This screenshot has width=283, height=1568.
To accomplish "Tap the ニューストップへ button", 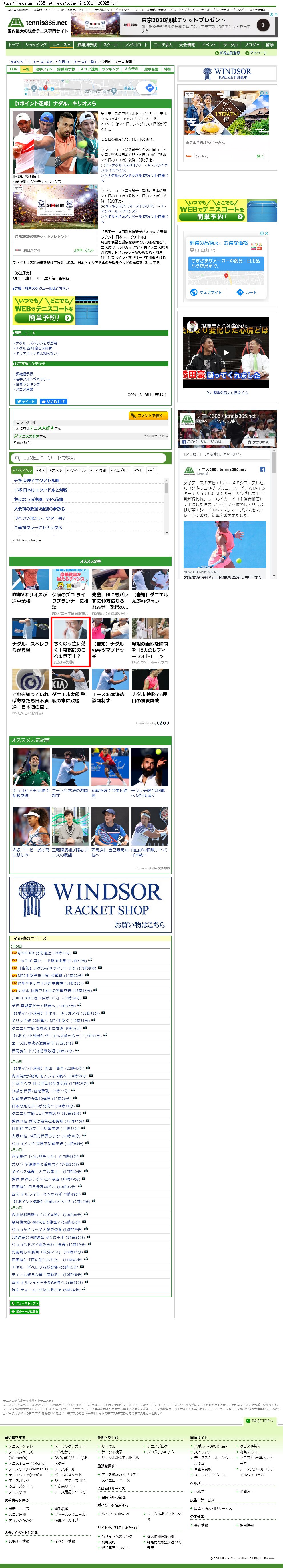I will 25,1303.
